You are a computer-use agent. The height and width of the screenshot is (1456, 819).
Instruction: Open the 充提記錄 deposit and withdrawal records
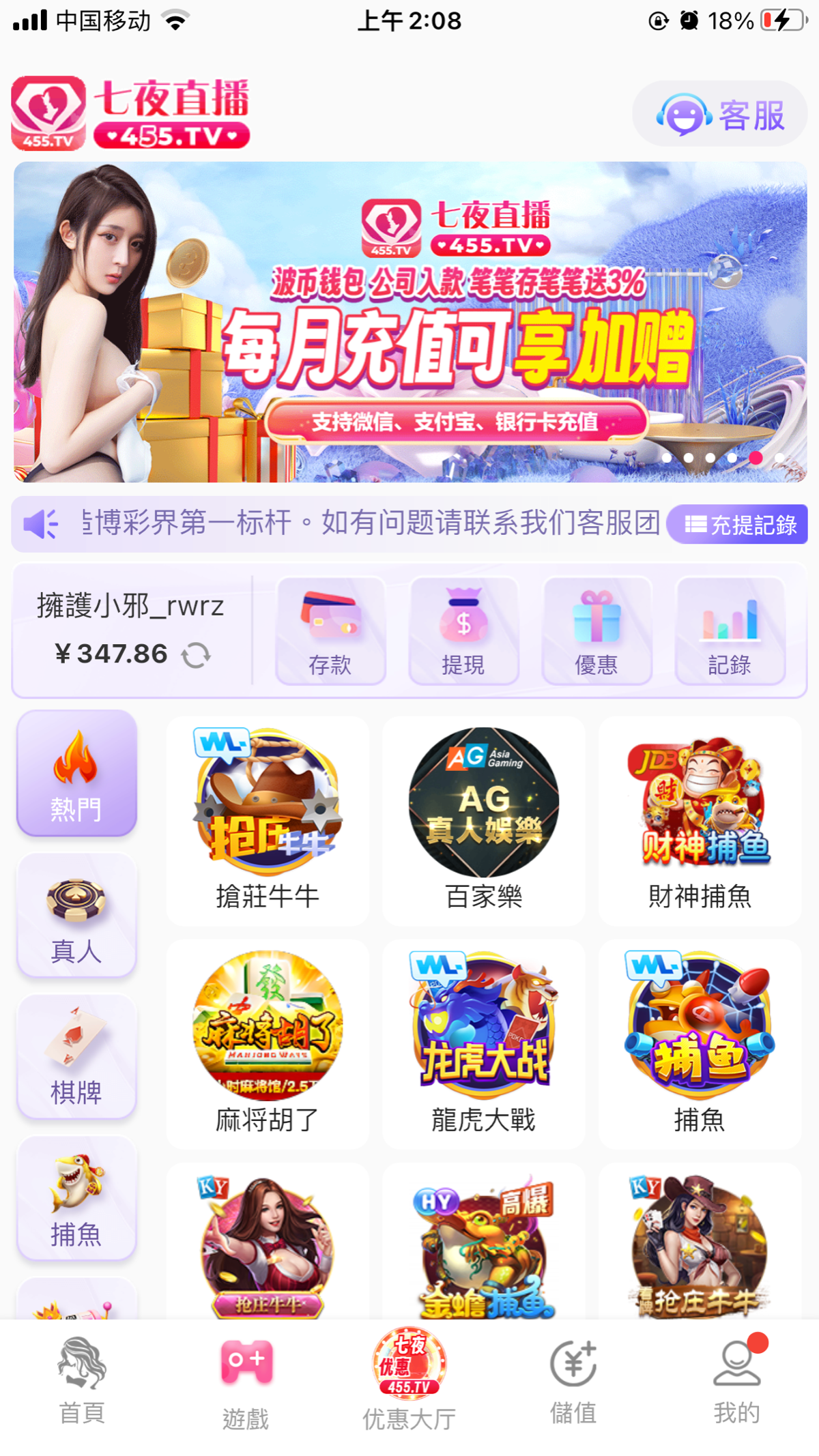[x=738, y=524]
